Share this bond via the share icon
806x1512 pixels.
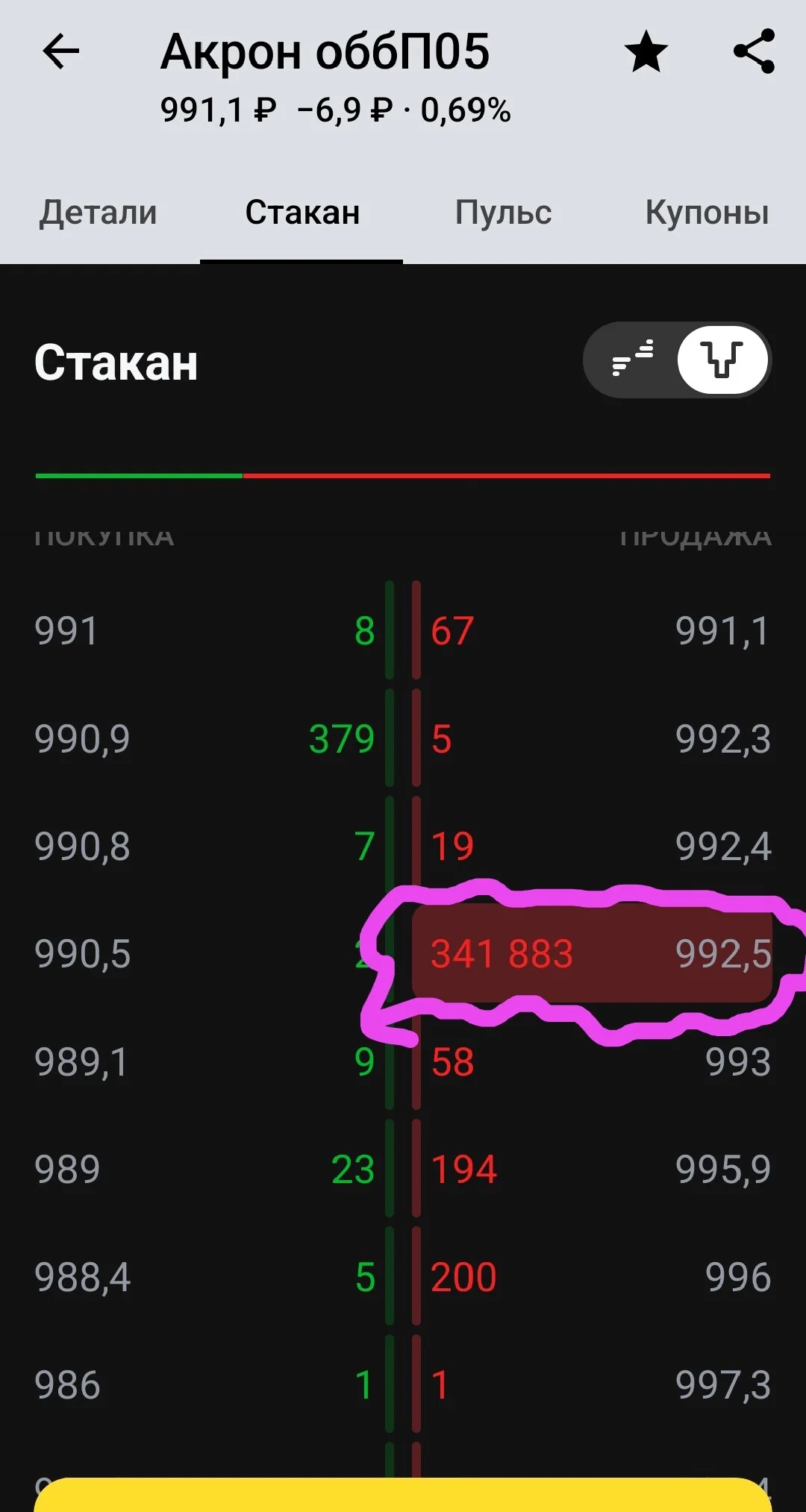pyautogui.click(x=755, y=51)
